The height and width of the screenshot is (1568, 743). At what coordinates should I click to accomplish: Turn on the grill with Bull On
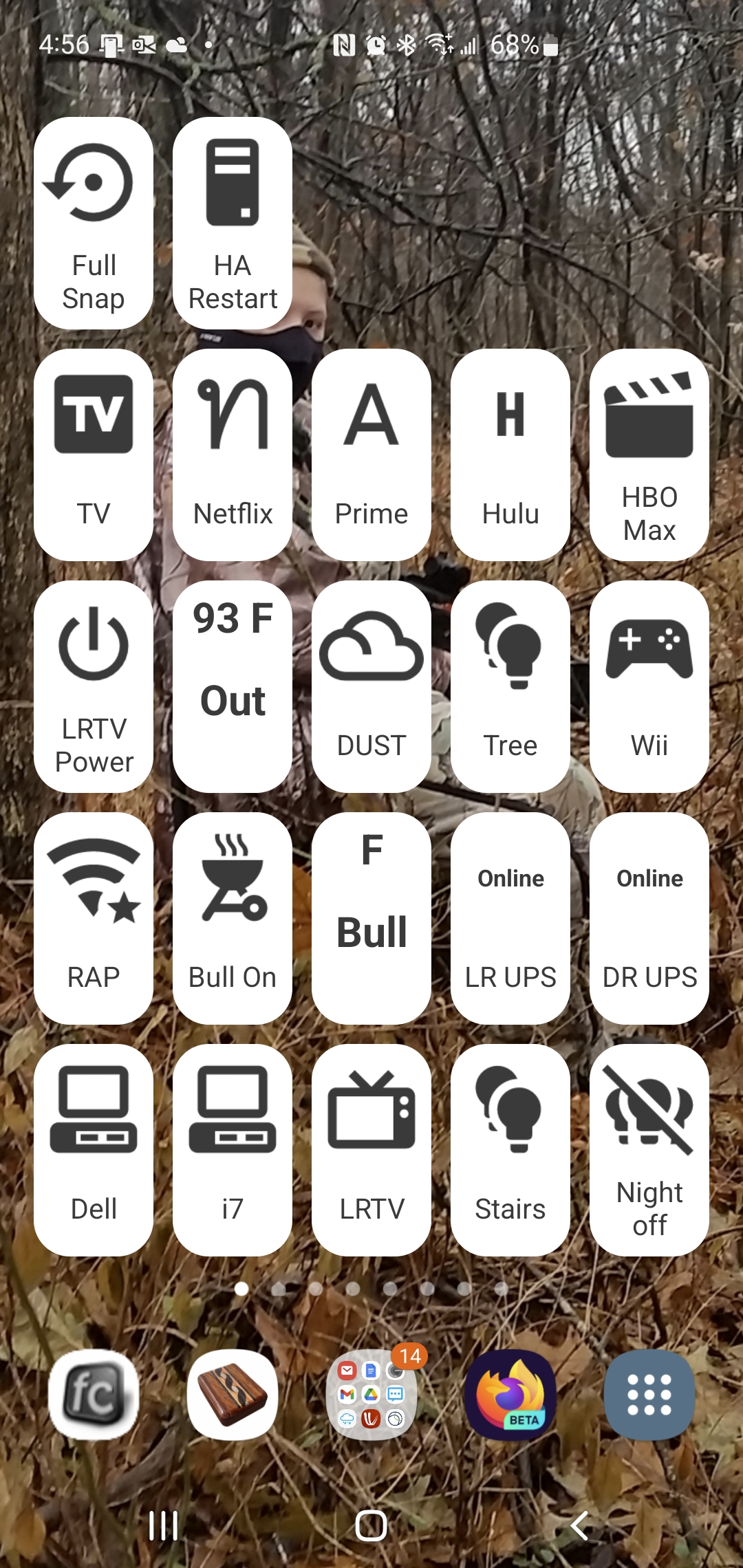[x=233, y=917]
